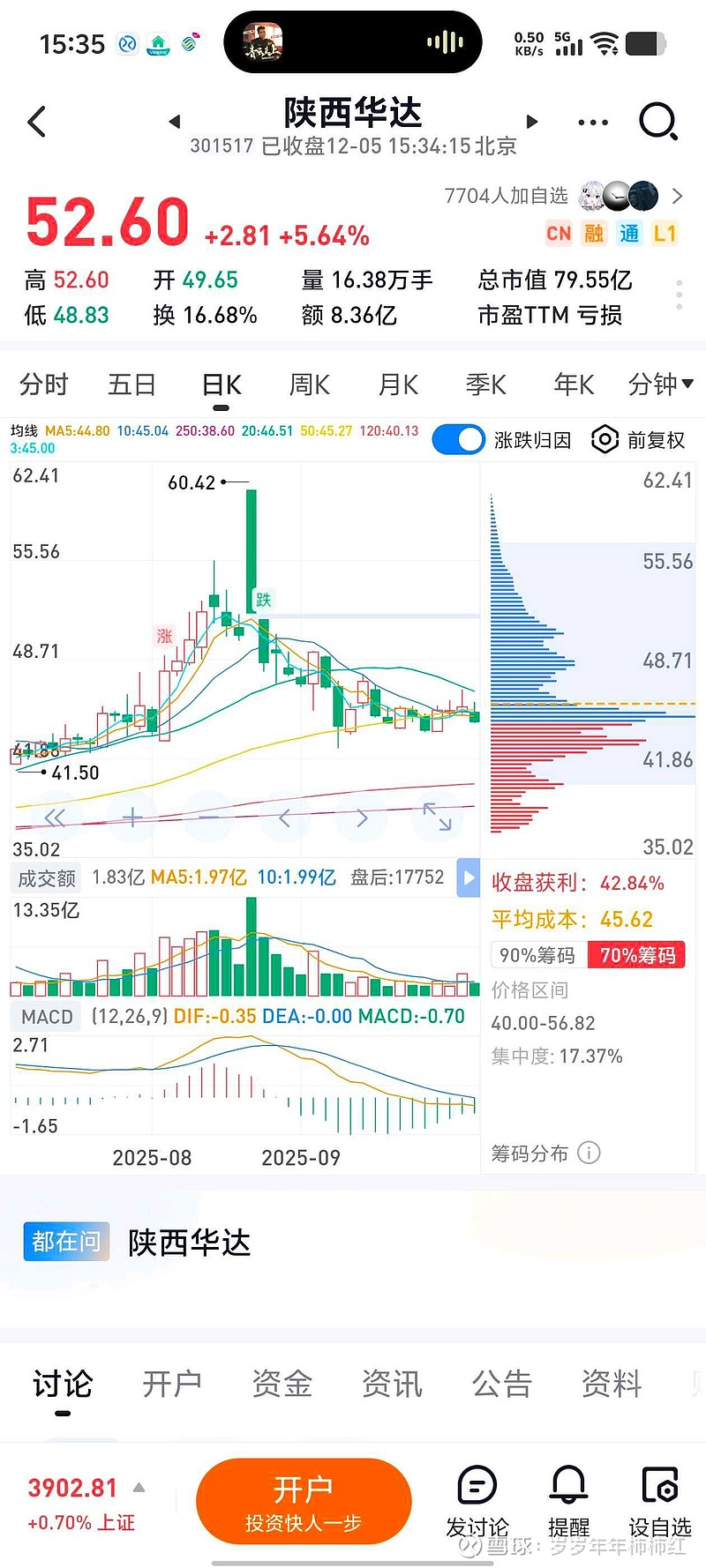Select the 70%筹码 option
Viewport: 706px width, 1568px height.
637,955
